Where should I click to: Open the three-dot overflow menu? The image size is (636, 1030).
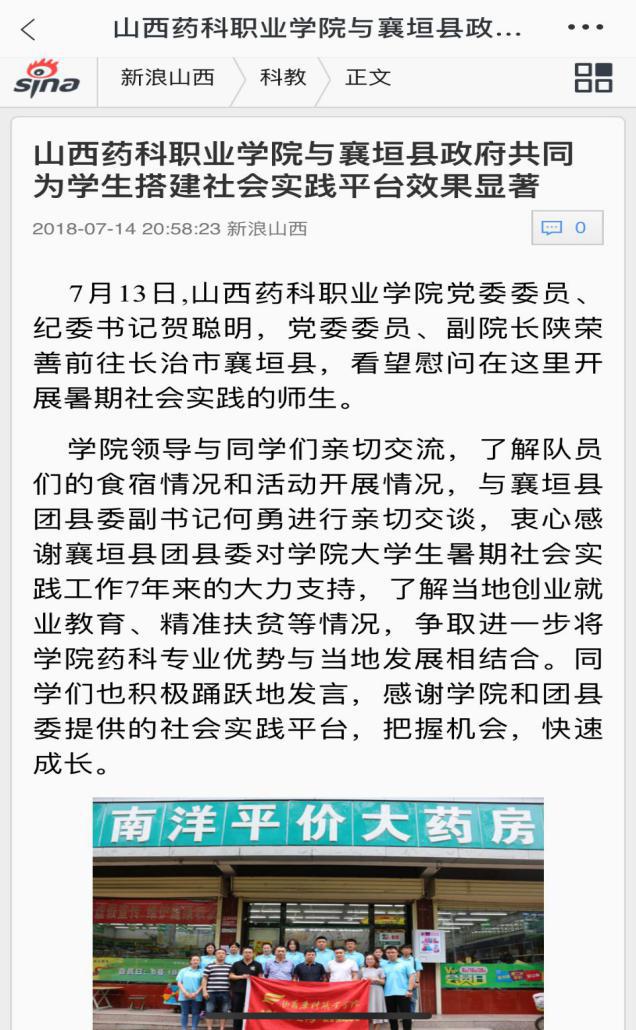[x=585, y=28]
